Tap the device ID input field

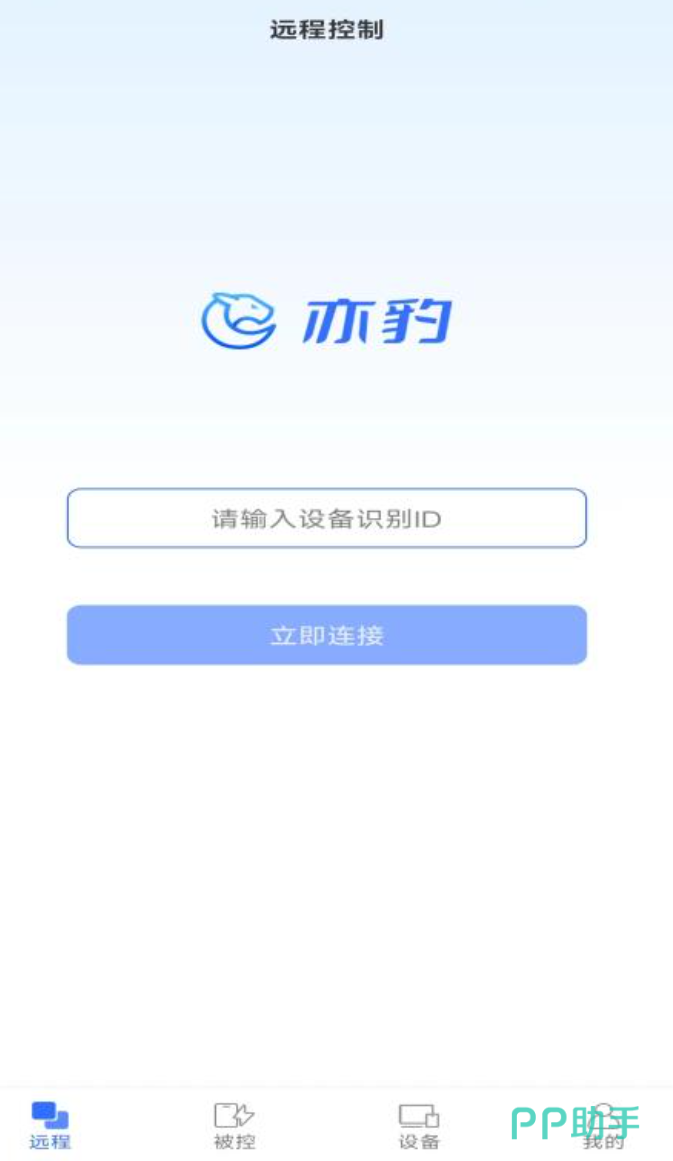pyautogui.click(x=326, y=518)
